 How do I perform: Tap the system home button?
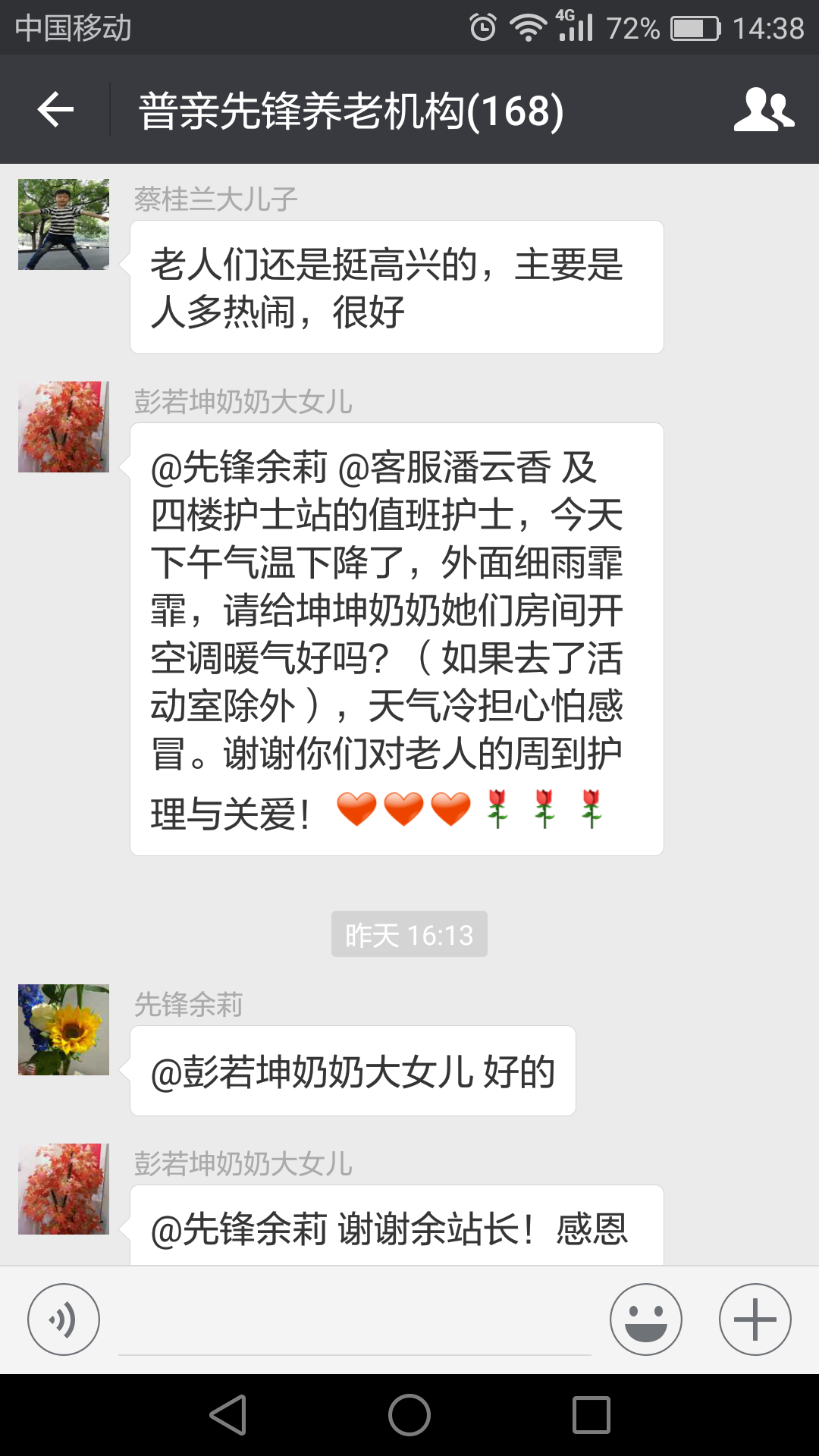pyautogui.click(x=409, y=1415)
